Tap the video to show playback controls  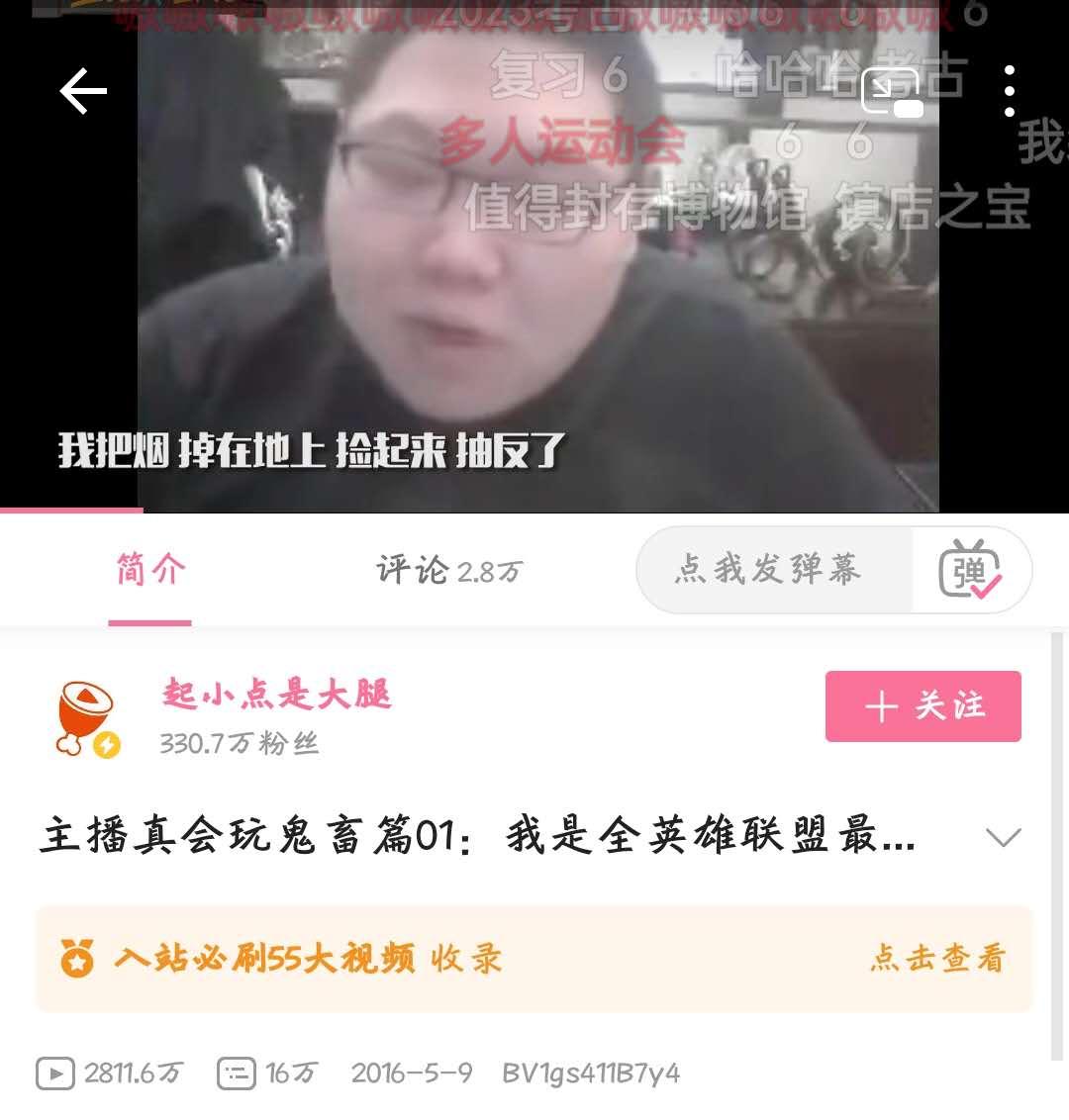(x=534, y=297)
